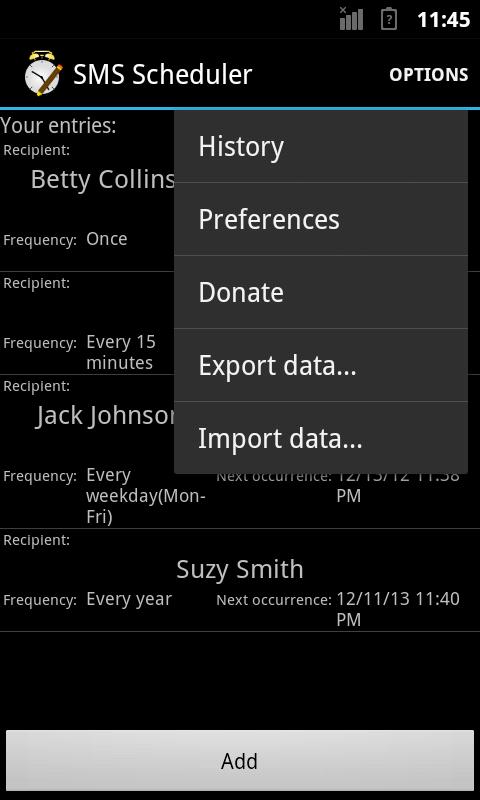Open History from the options menu

[321, 146]
